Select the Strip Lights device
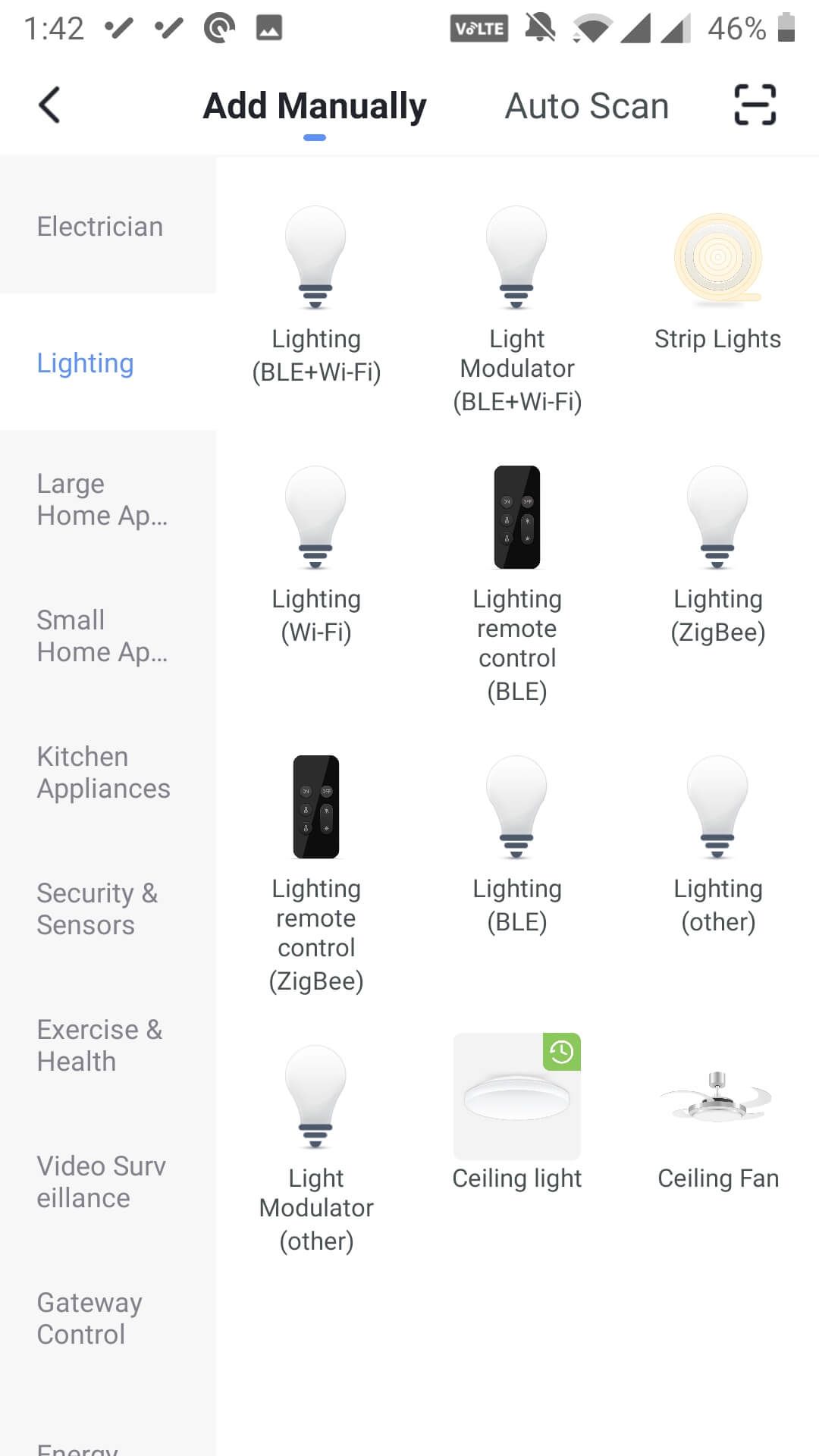This screenshot has width=819, height=1456. (717, 281)
